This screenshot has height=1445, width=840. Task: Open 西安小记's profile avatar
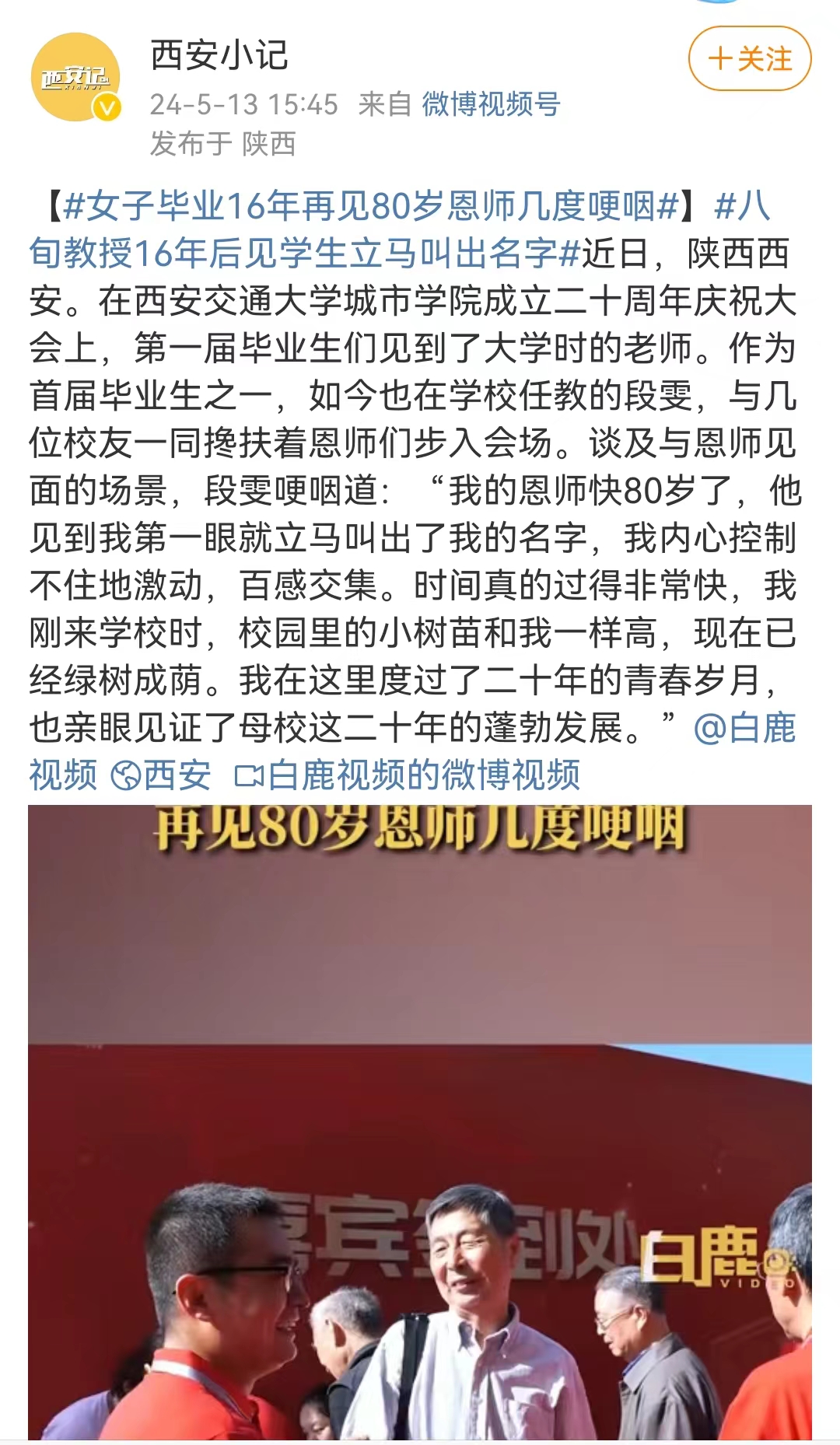(75, 77)
